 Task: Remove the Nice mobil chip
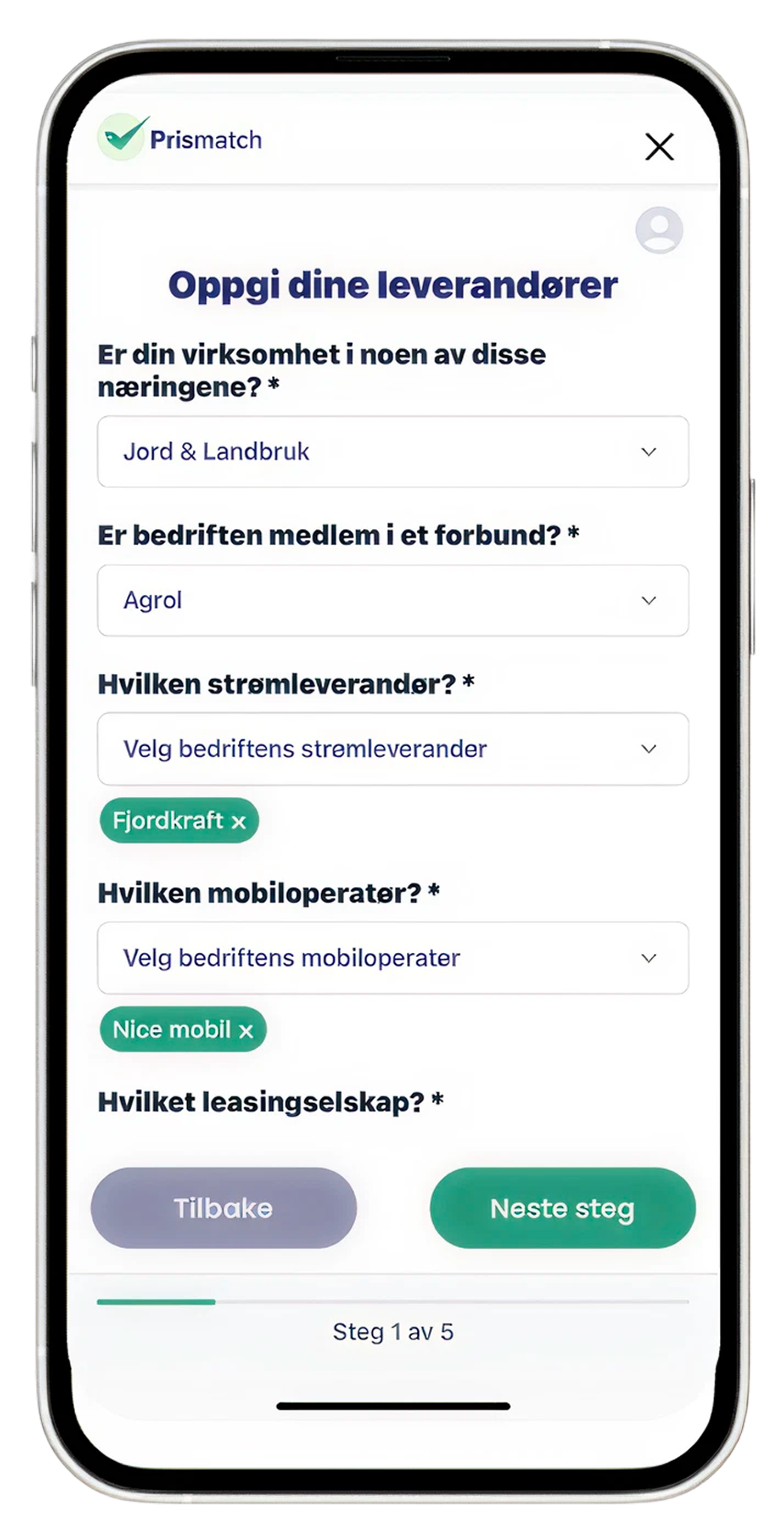point(246,1031)
